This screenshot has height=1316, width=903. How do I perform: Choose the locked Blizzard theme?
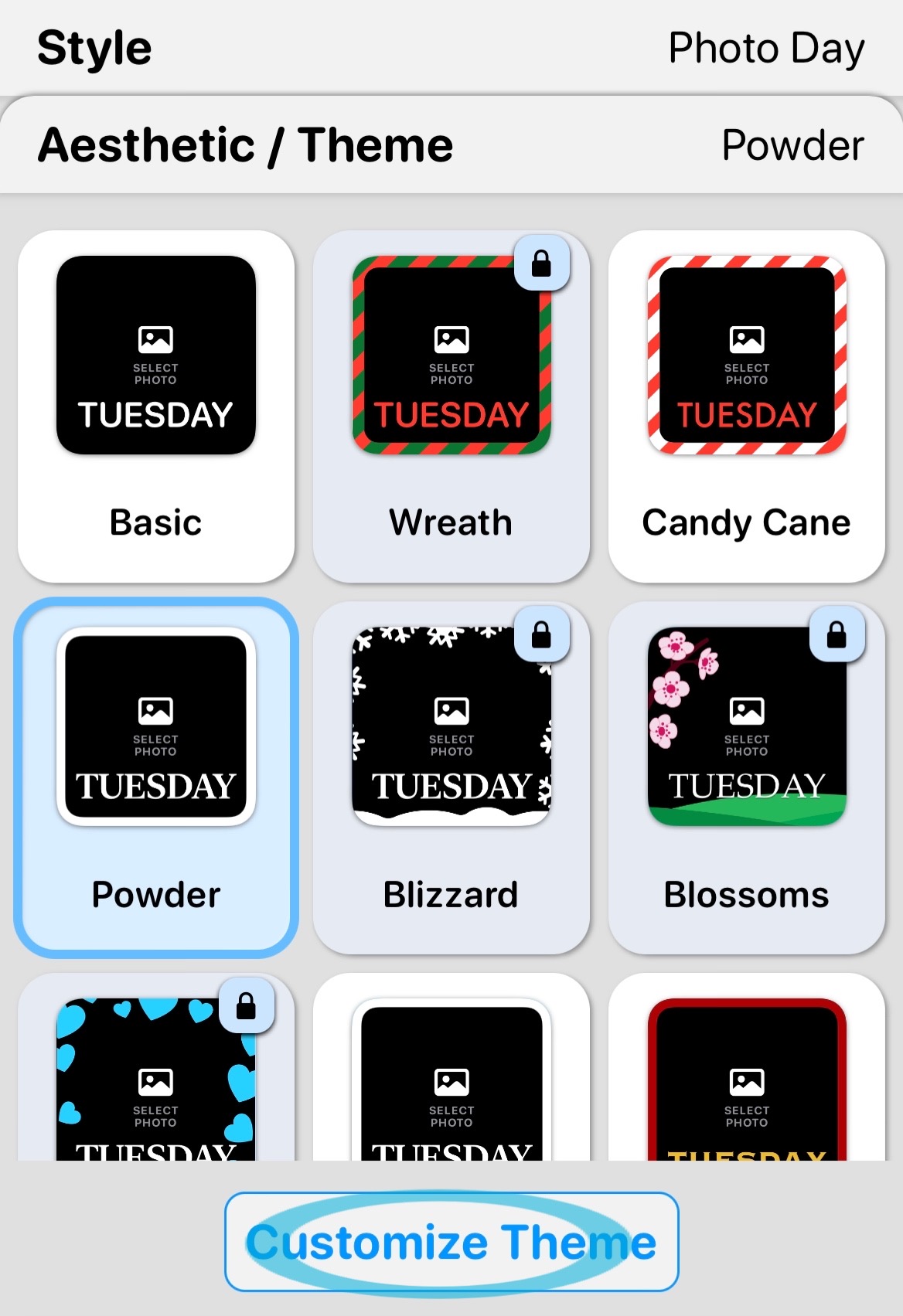pos(451,777)
